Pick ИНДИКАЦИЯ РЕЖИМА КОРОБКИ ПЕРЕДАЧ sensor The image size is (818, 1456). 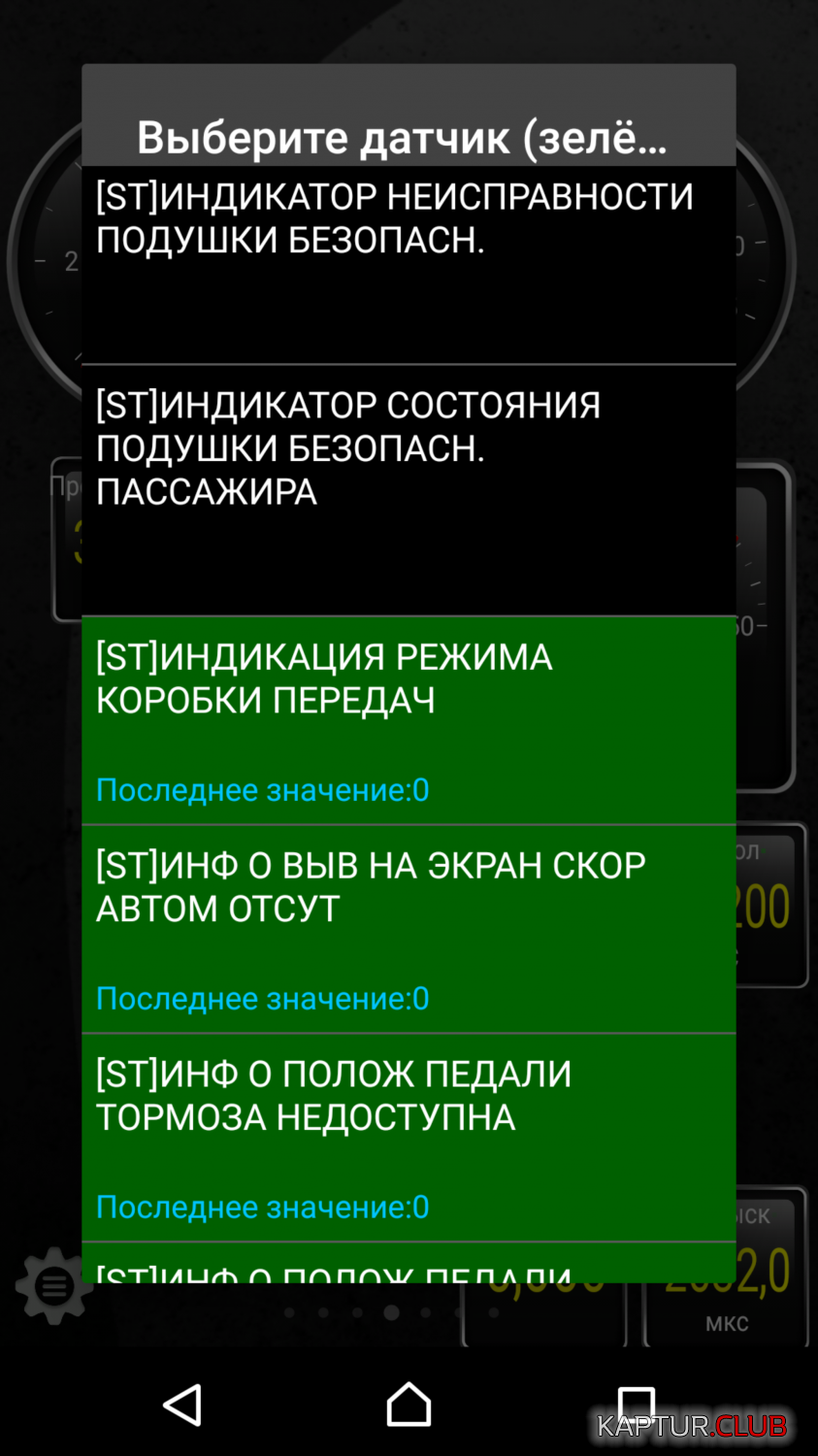click(409, 720)
